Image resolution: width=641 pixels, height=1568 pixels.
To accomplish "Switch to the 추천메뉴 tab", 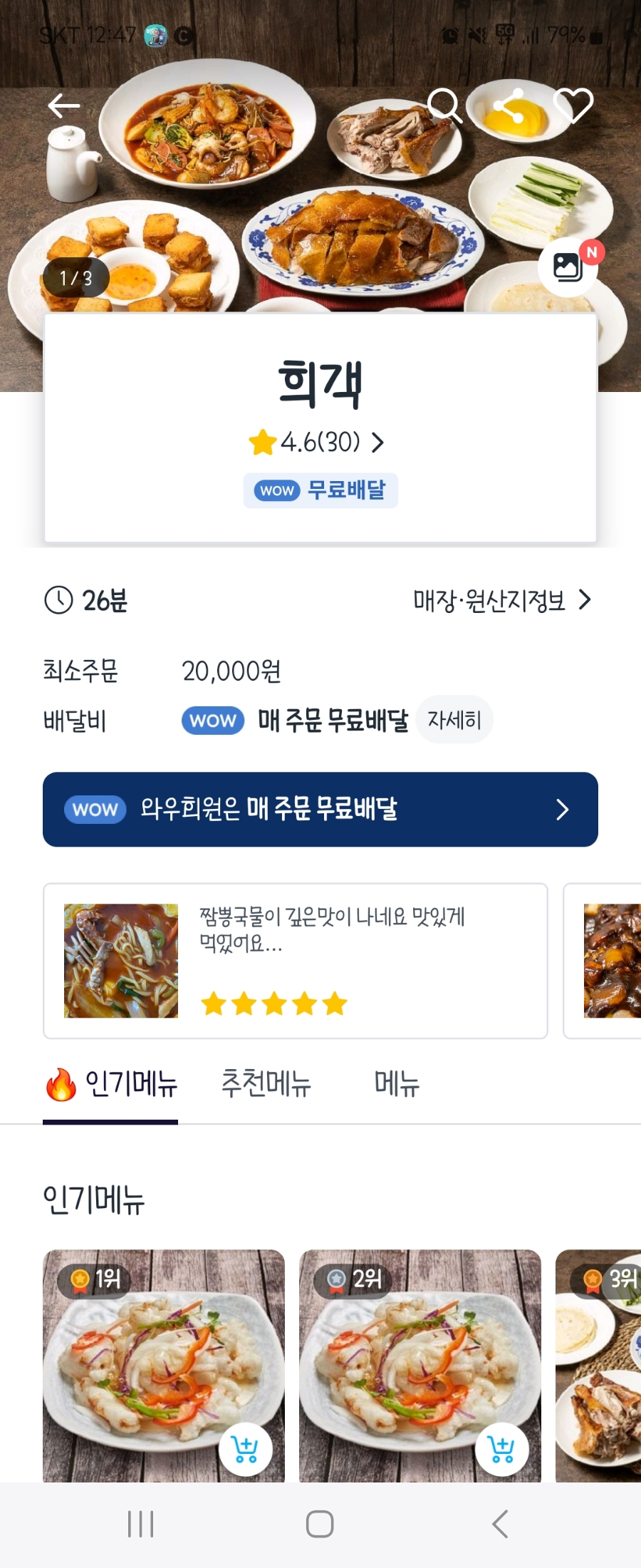I will tap(266, 1084).
